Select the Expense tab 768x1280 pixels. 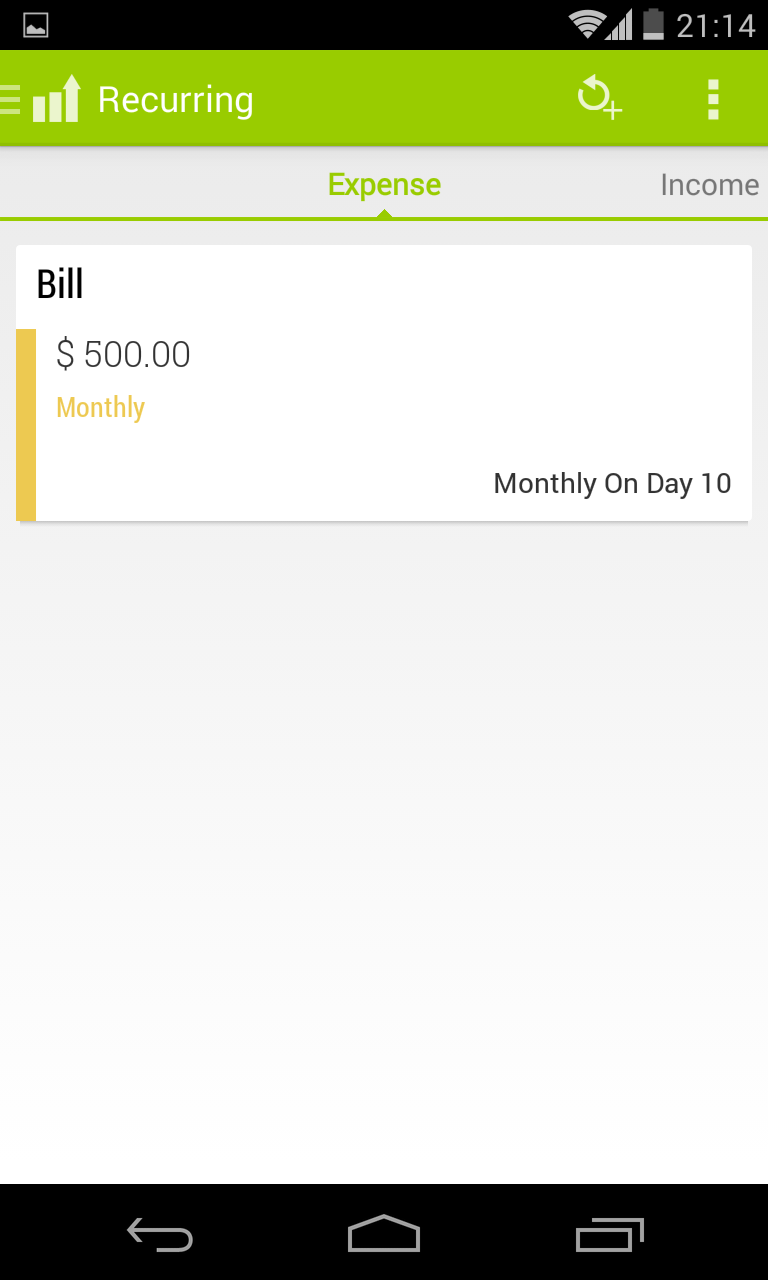pyautogui.click(x=384, y=184)
